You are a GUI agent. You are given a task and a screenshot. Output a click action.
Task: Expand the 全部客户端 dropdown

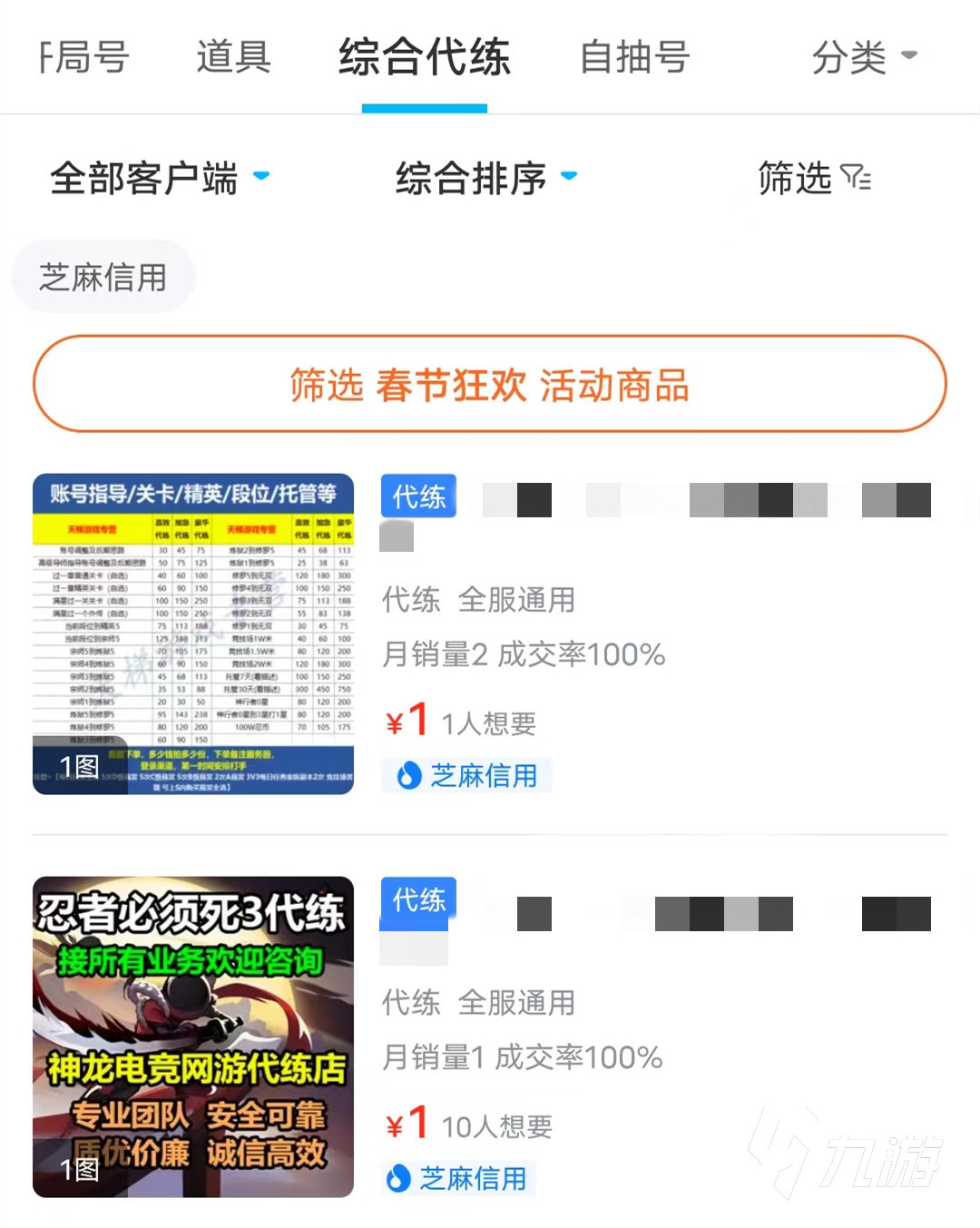pos(160,177)
